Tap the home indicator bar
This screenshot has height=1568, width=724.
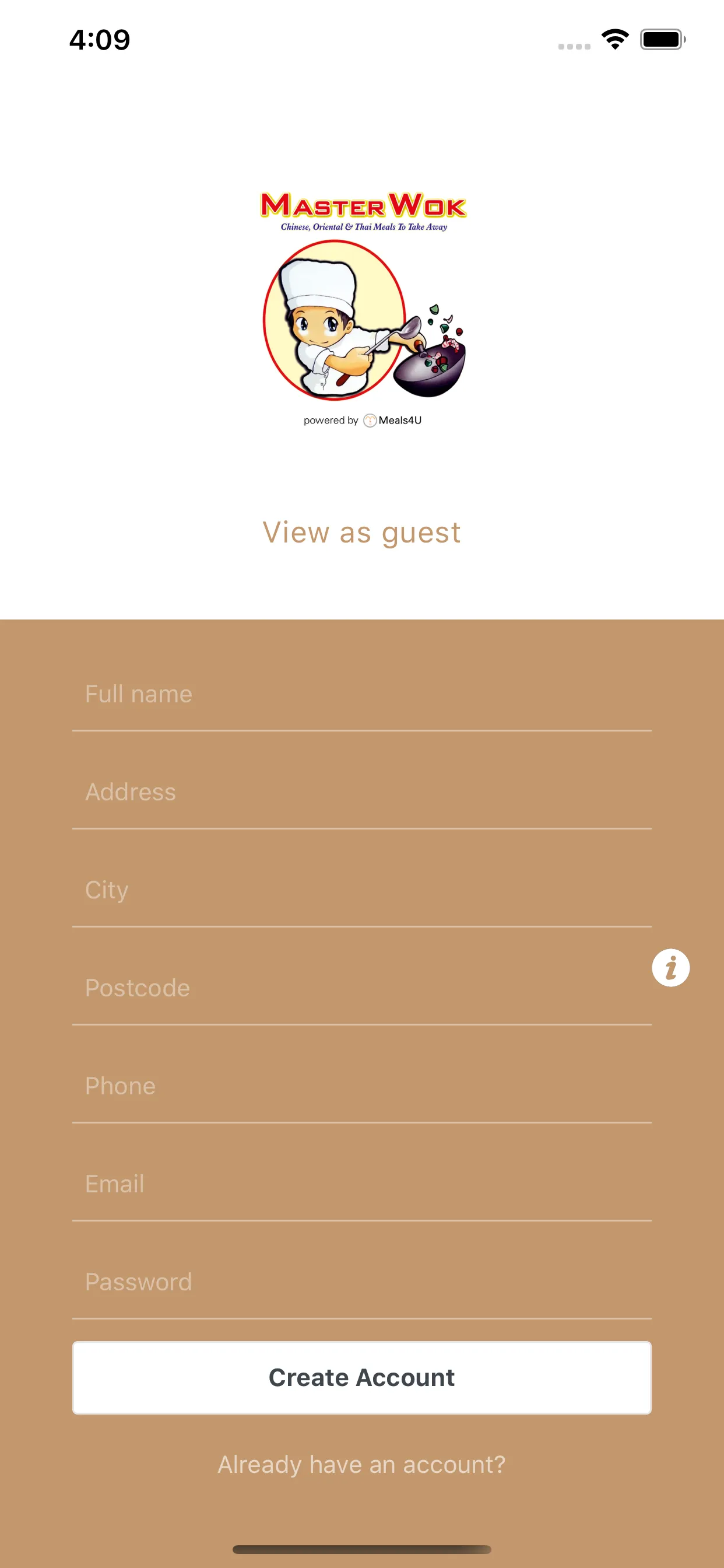coord(361,1549)
